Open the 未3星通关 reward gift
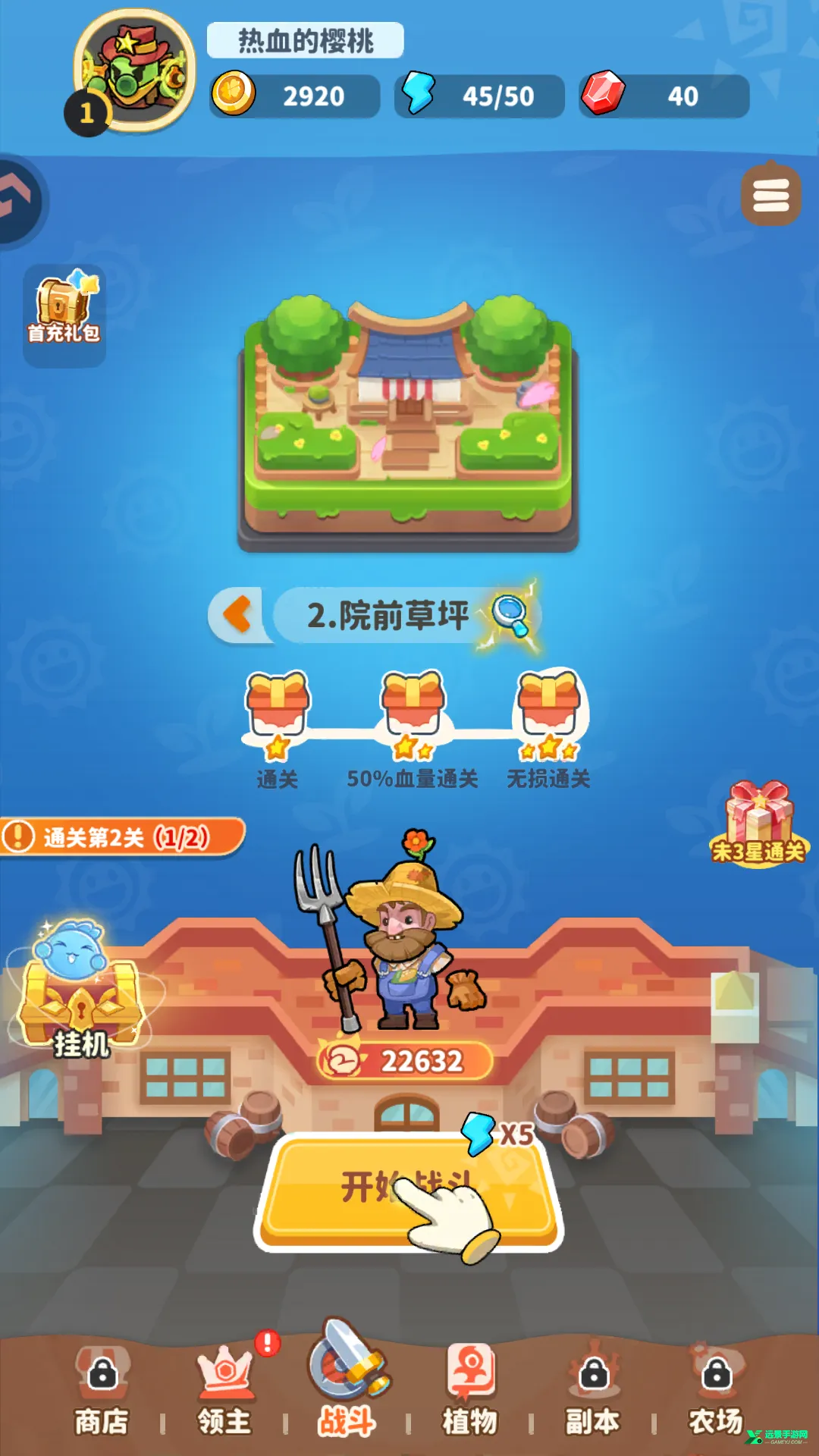Viewport: 819px width, 1456px height. coord(758,824)
